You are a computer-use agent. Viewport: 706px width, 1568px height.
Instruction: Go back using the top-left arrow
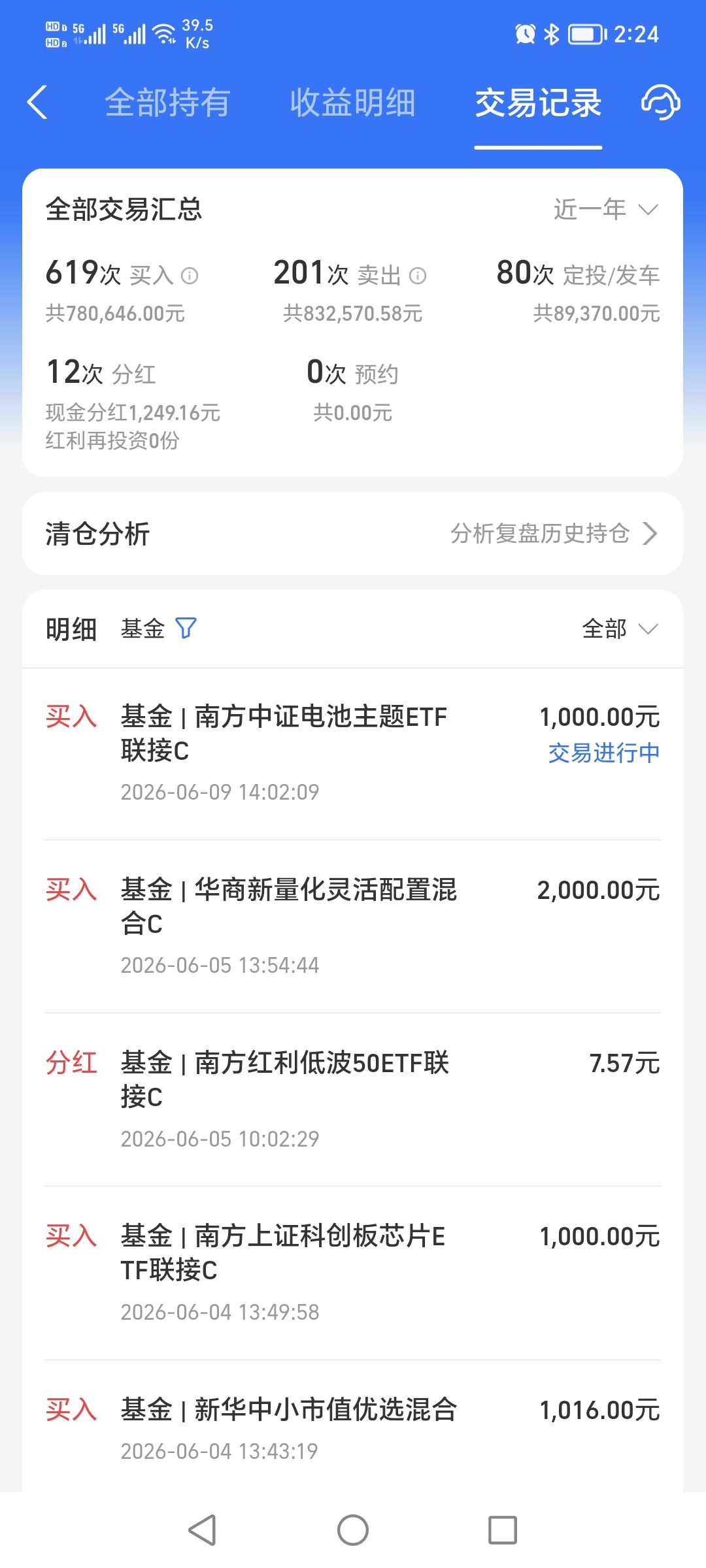point(37,103)
